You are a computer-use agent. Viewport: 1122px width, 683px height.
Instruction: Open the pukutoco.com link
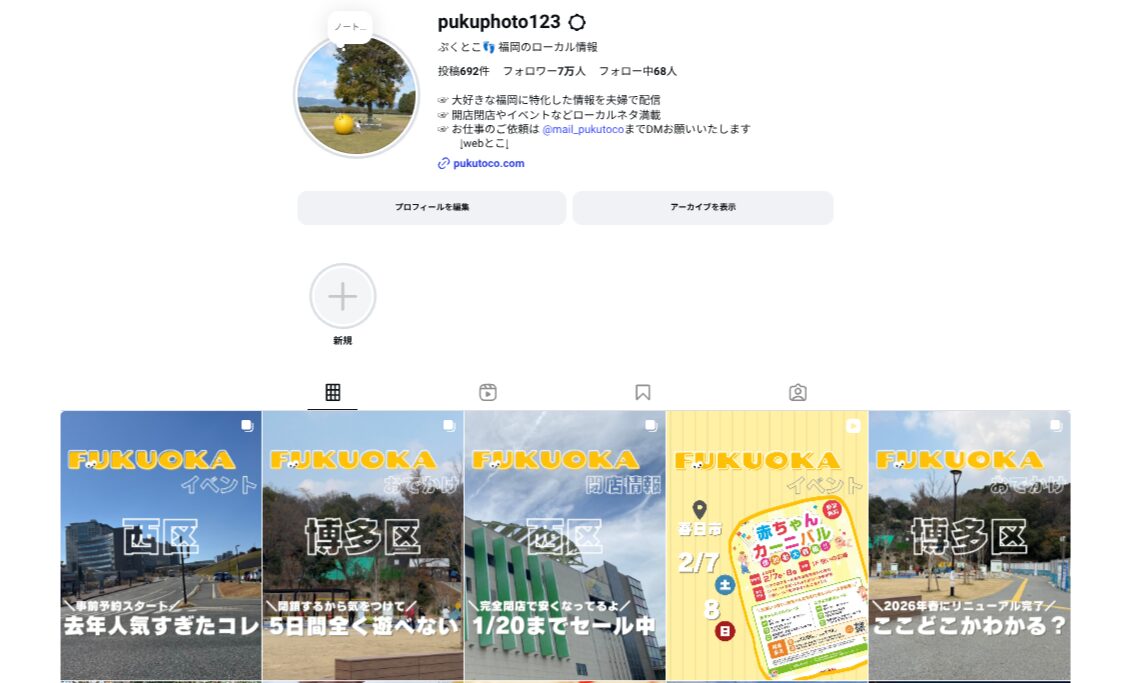(x=488, y=163)
